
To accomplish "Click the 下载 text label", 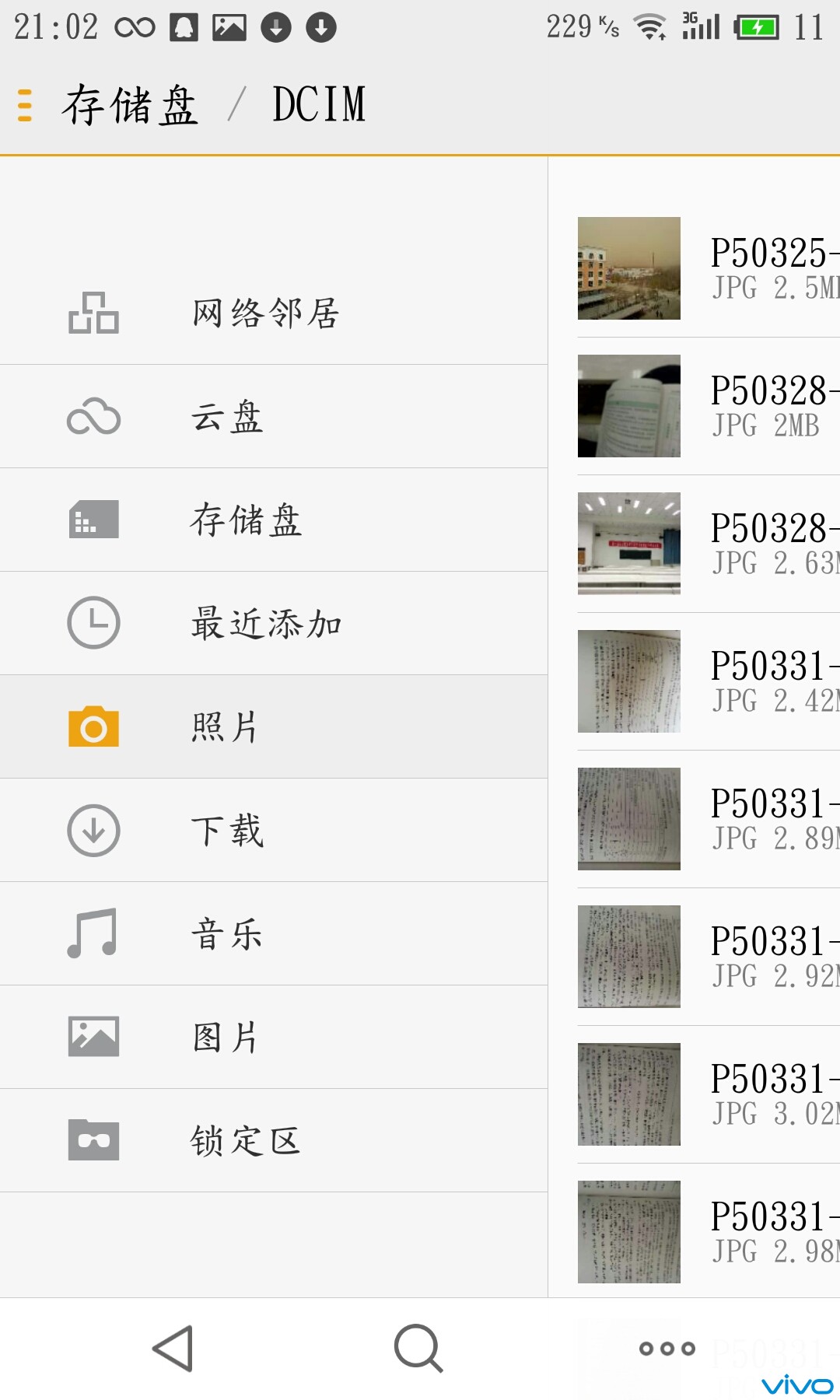I will tap(227, 831).
